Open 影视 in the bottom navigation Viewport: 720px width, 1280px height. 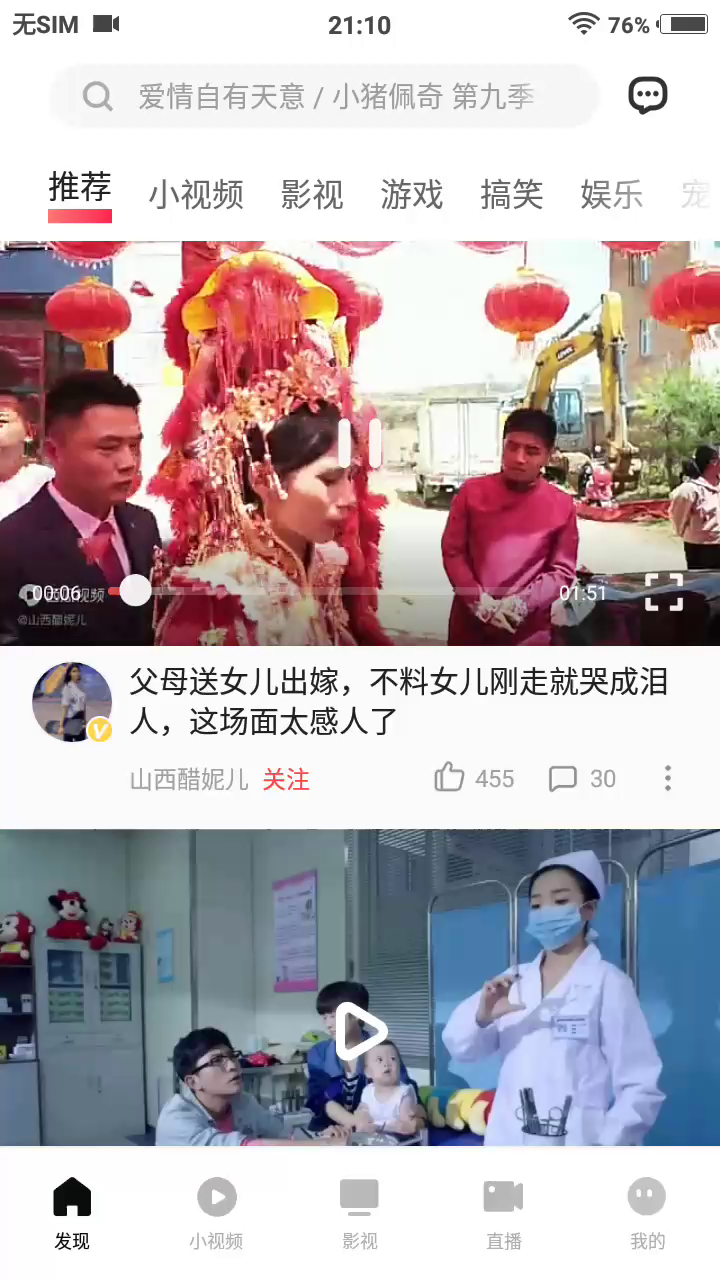360,1213
